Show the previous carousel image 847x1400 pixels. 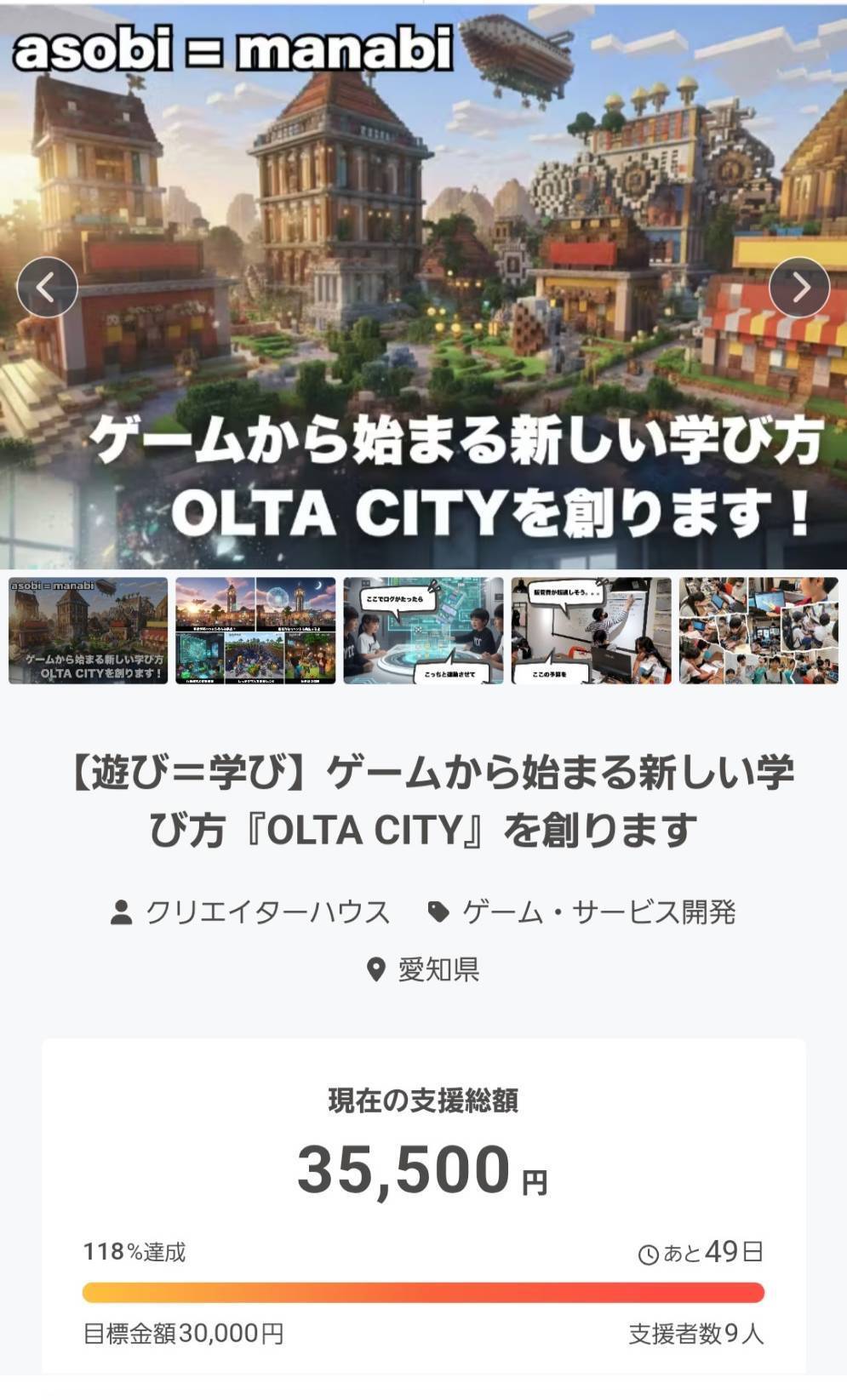coord(47,288)
